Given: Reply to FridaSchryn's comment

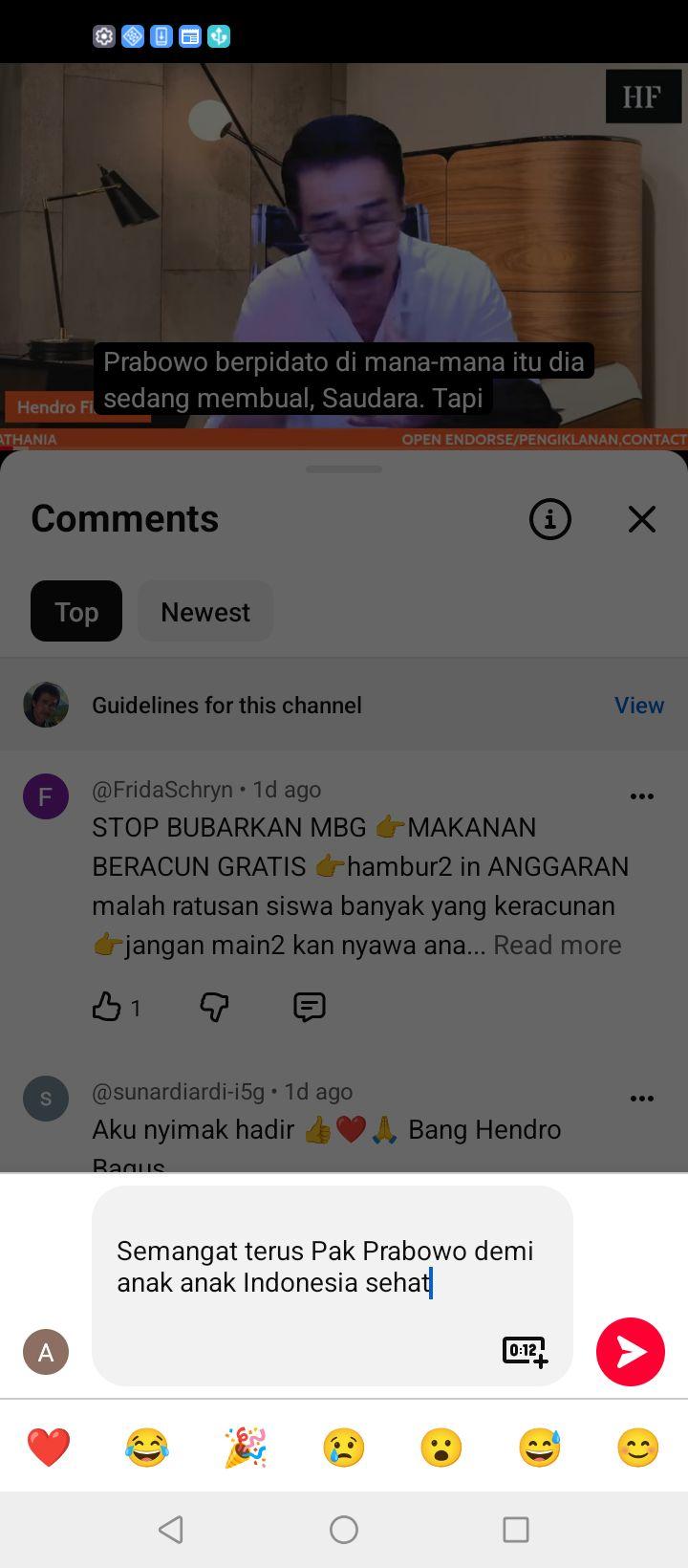Looking at the screenshot, I should coord(310,1007).
